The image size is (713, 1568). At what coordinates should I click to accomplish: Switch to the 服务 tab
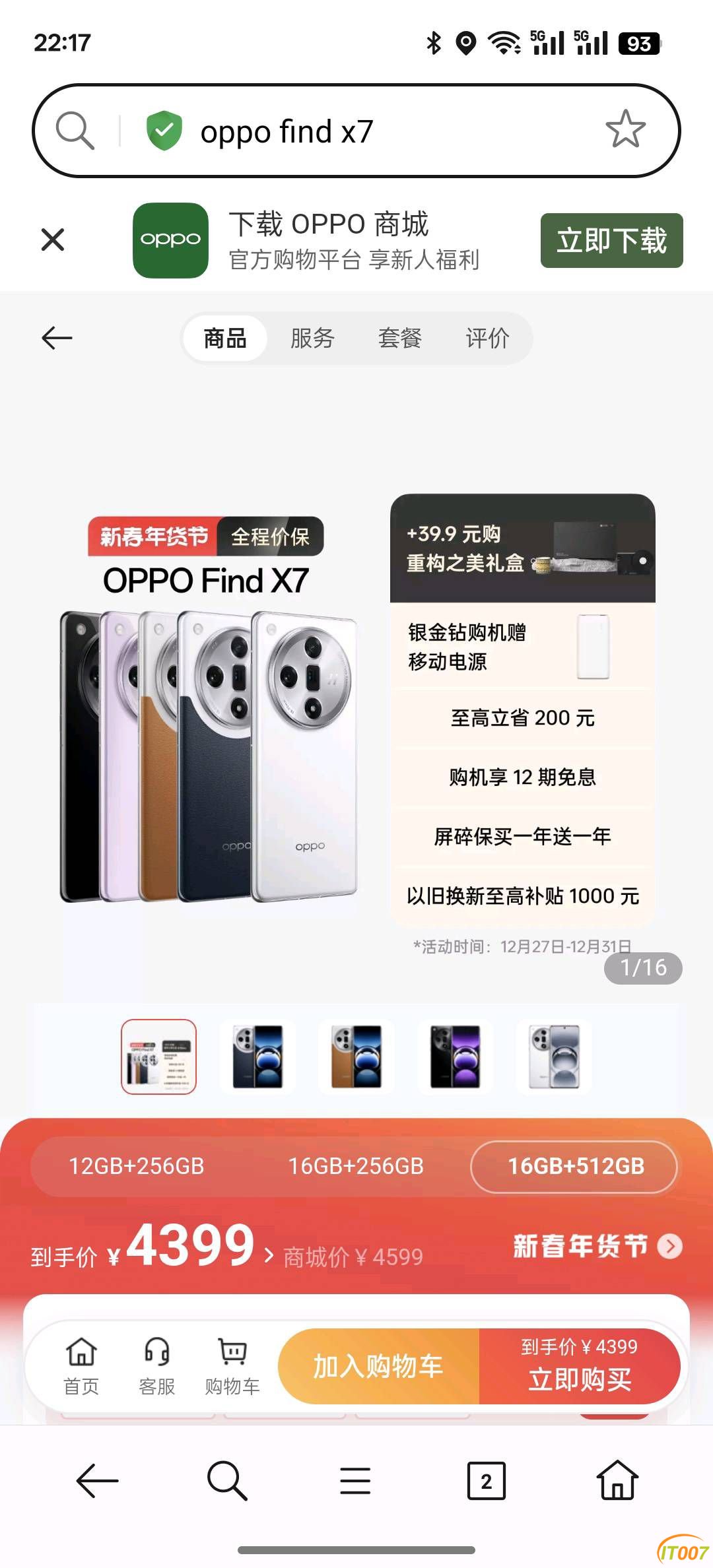(312, 338)
